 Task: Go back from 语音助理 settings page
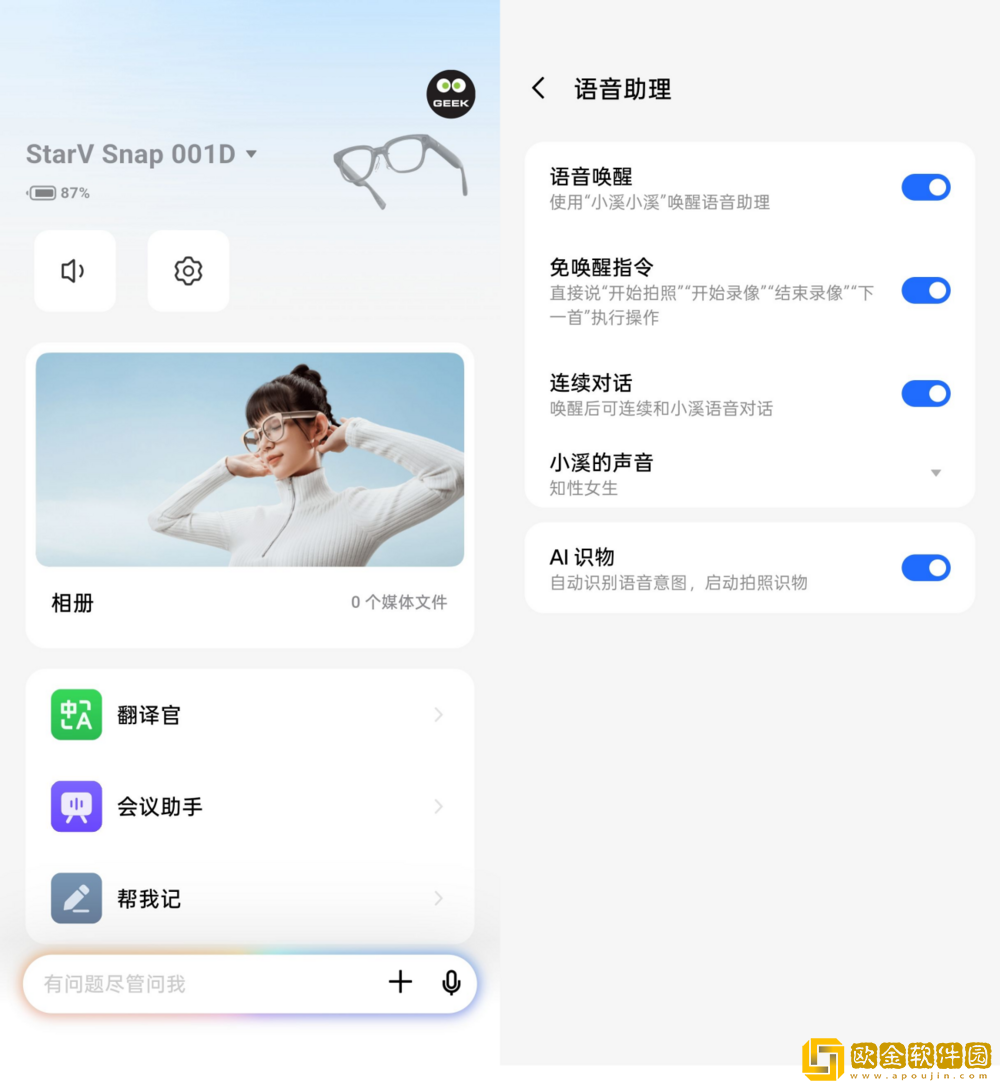point(538,88)
